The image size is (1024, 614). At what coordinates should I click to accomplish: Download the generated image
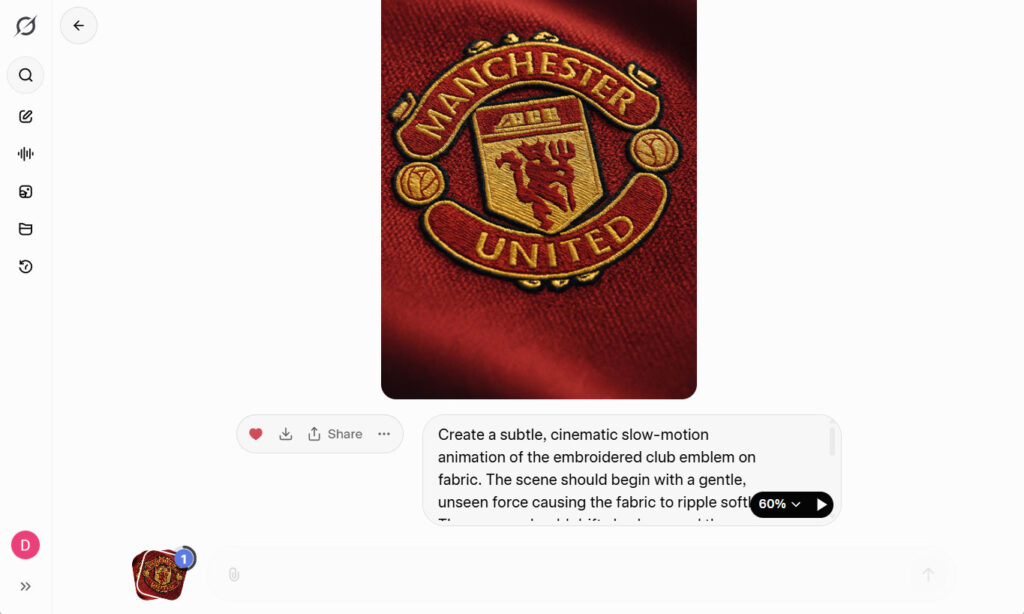(286, 434)
